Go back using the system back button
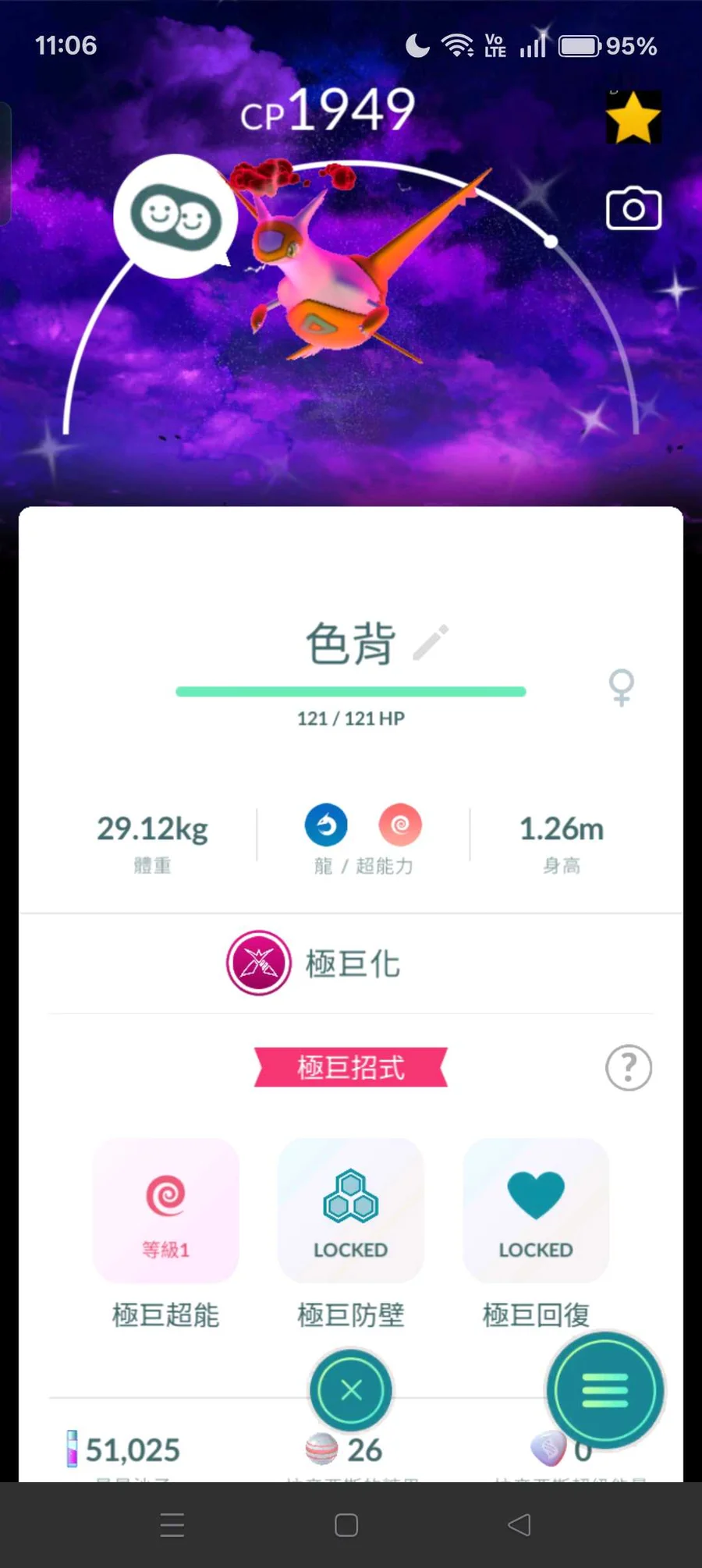702x1568 pixels. tap(519, 1524)
